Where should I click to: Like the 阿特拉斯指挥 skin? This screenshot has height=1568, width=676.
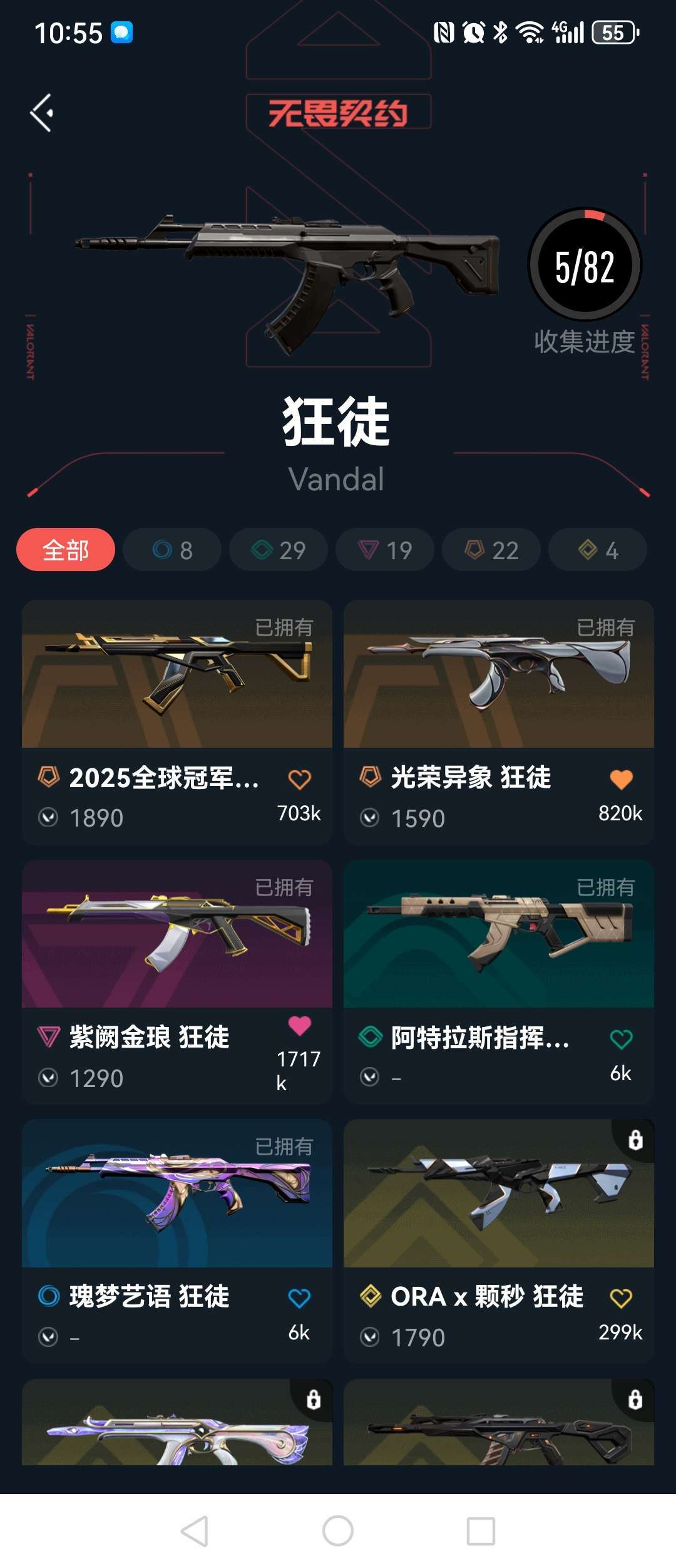(621, 1039)
